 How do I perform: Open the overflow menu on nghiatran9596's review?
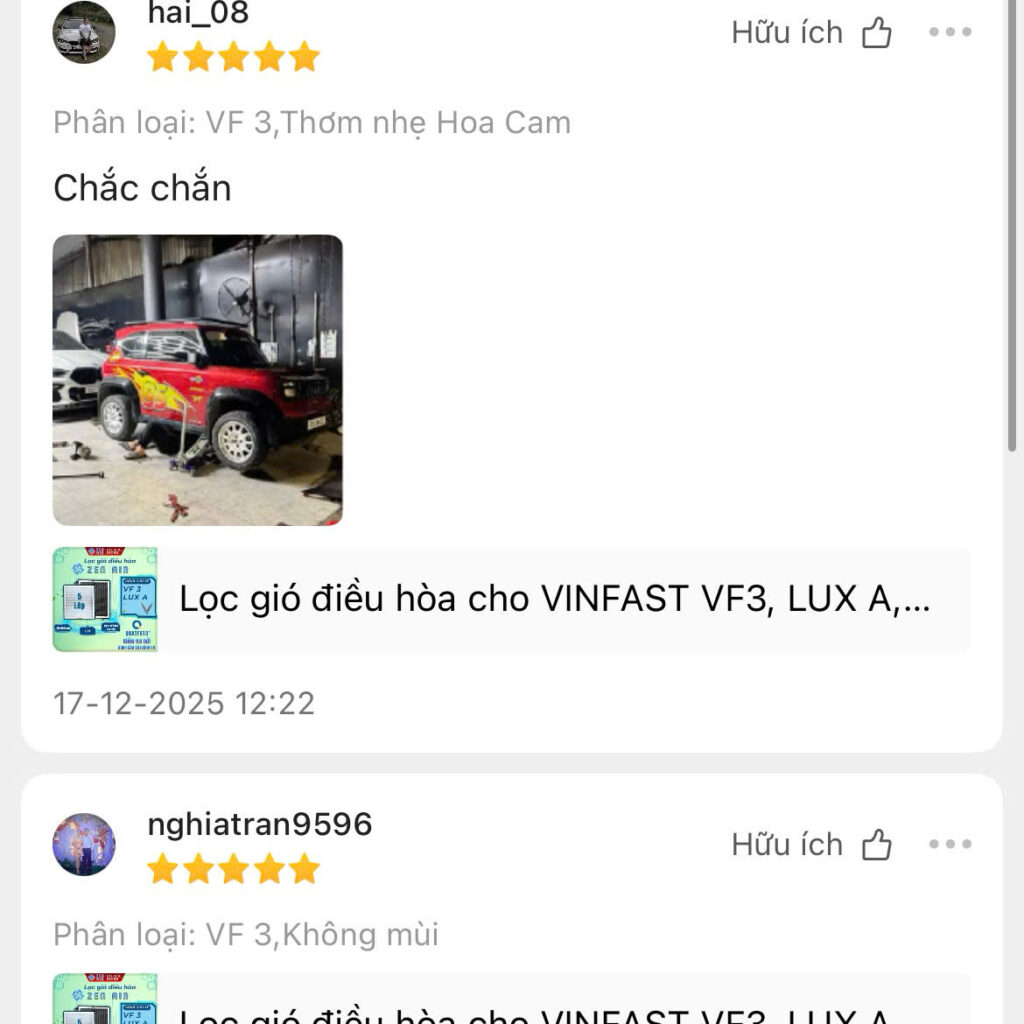(x=949, y=845)
